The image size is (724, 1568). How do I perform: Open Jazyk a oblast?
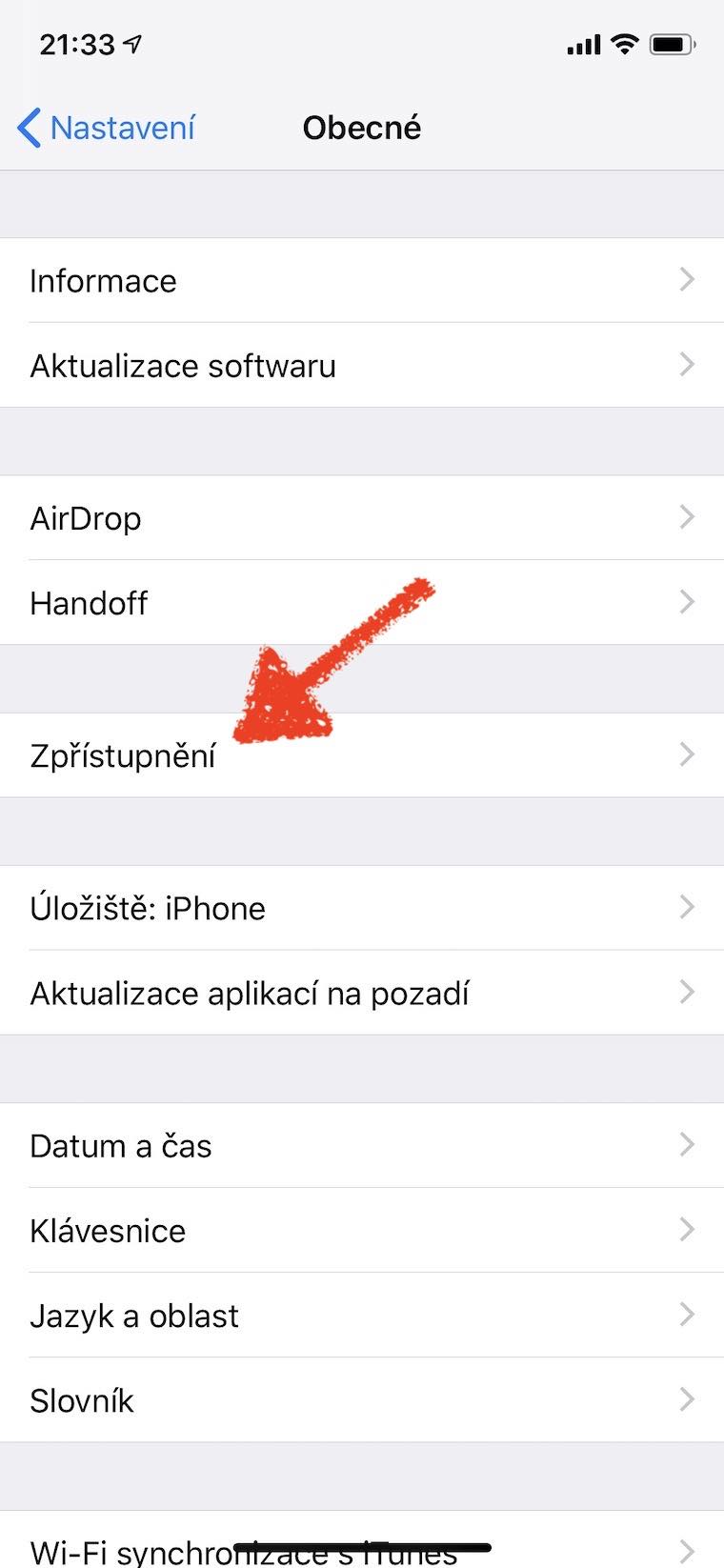(362, 1315)
